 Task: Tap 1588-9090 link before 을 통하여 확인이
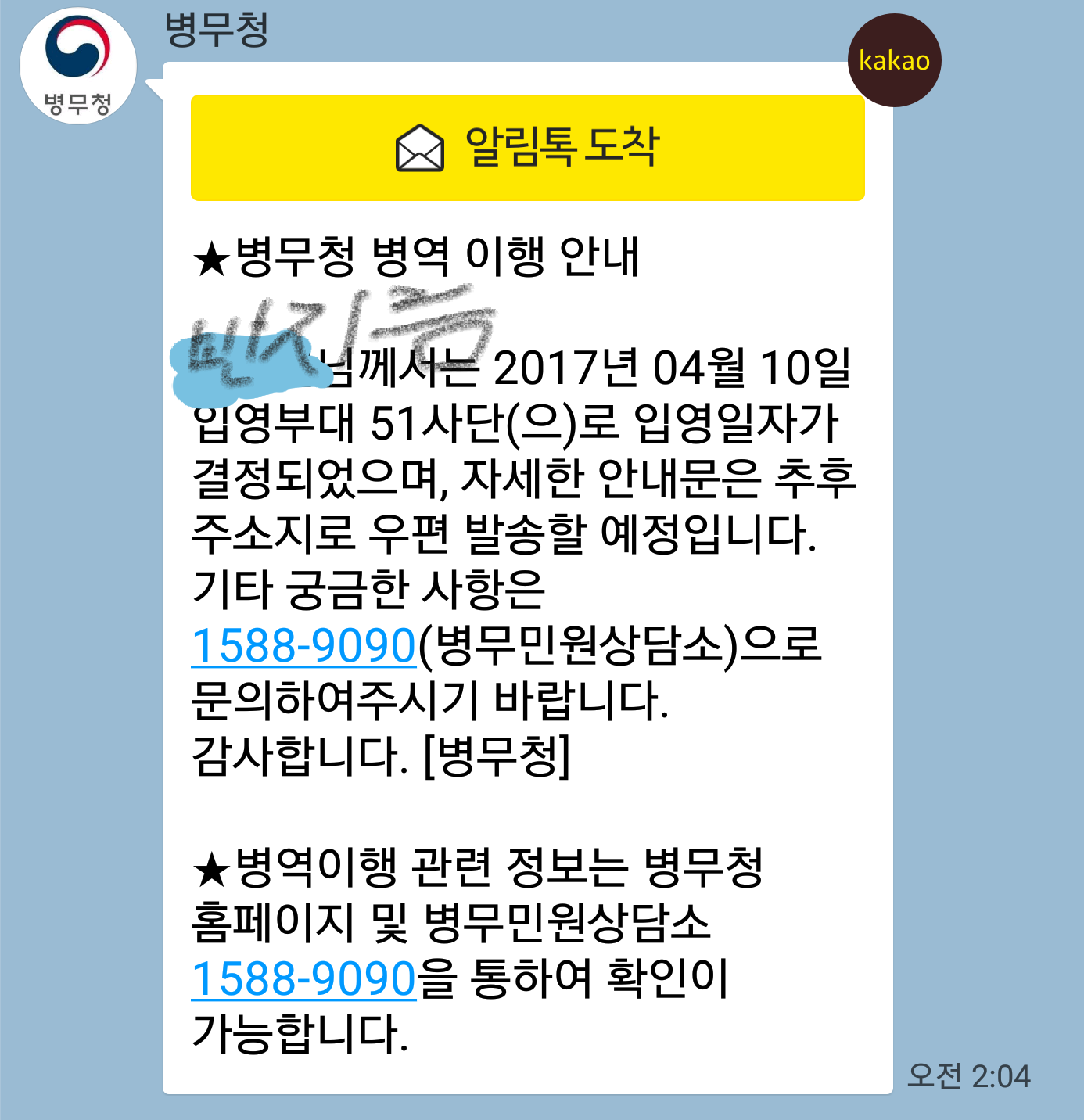pyautogui.click(x=303, y=978)
